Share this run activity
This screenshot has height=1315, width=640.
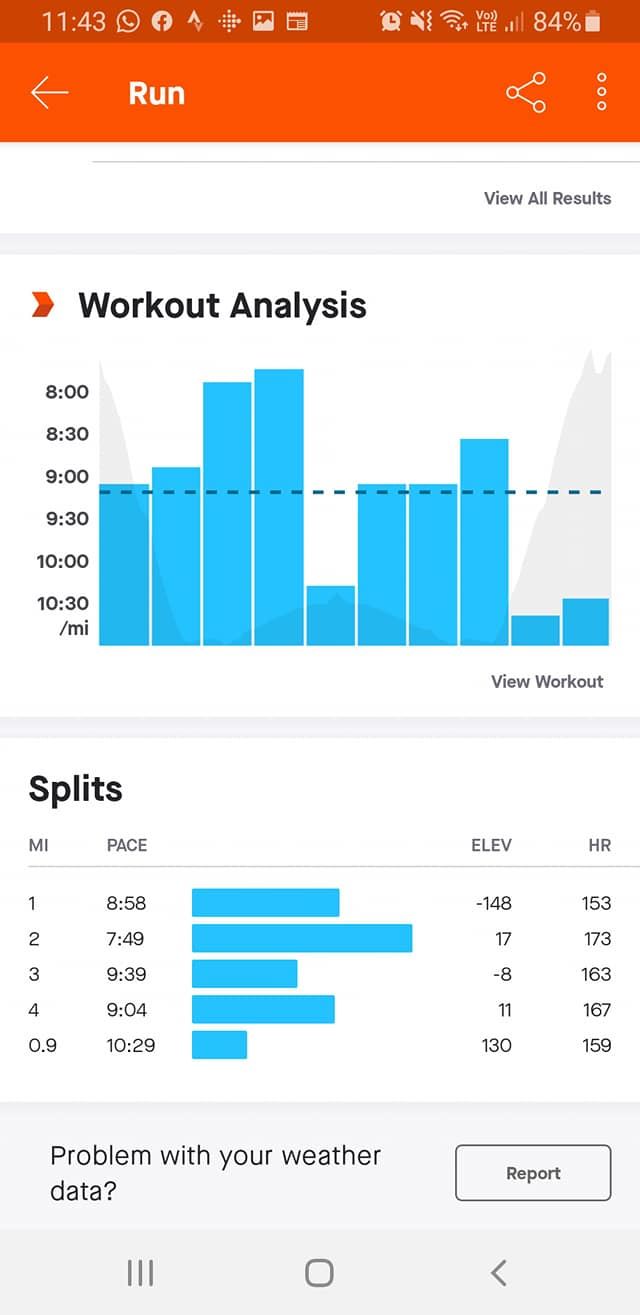click(x=526, y=93)
